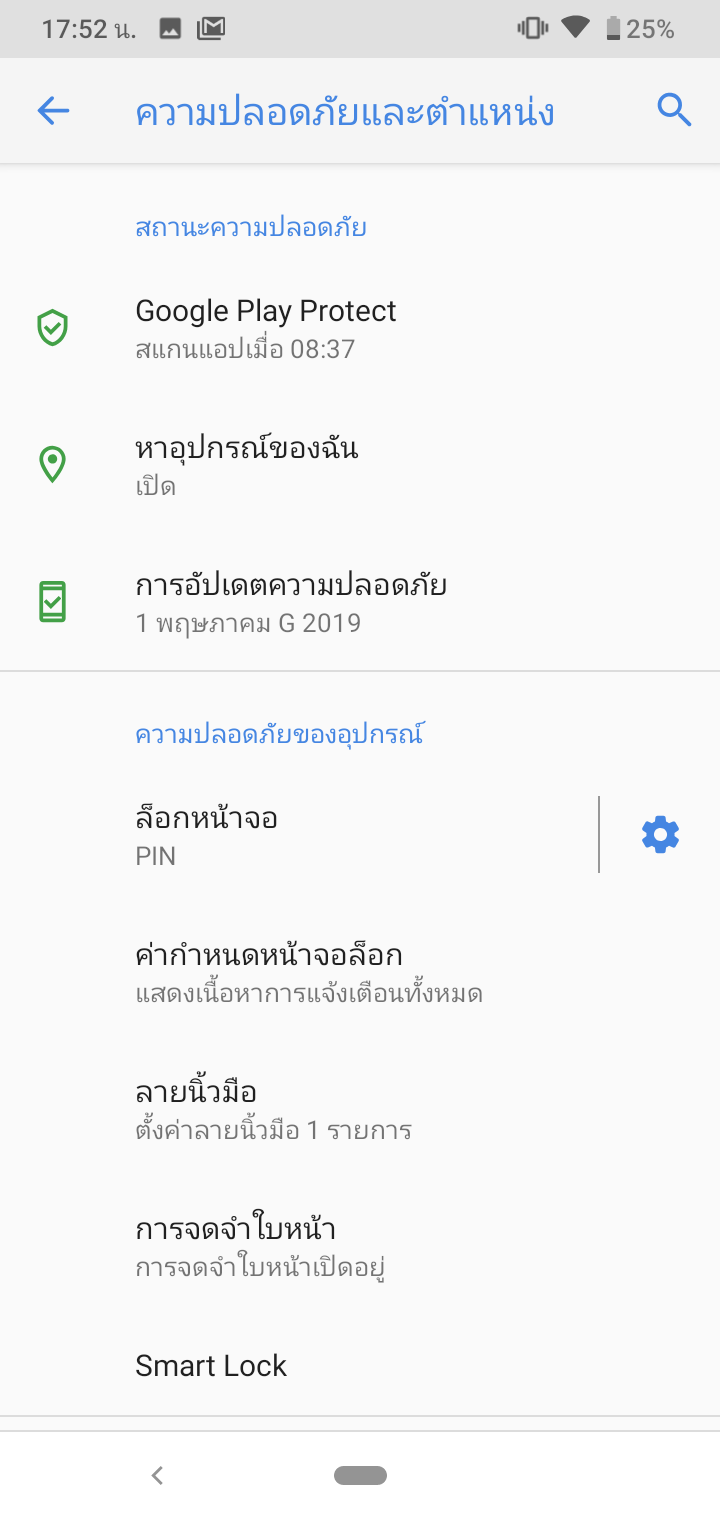The width and height of the screenshot is (720, 1520).
Task: Open ล็อกหน้าจอ screen lock row
Action: 300,835
